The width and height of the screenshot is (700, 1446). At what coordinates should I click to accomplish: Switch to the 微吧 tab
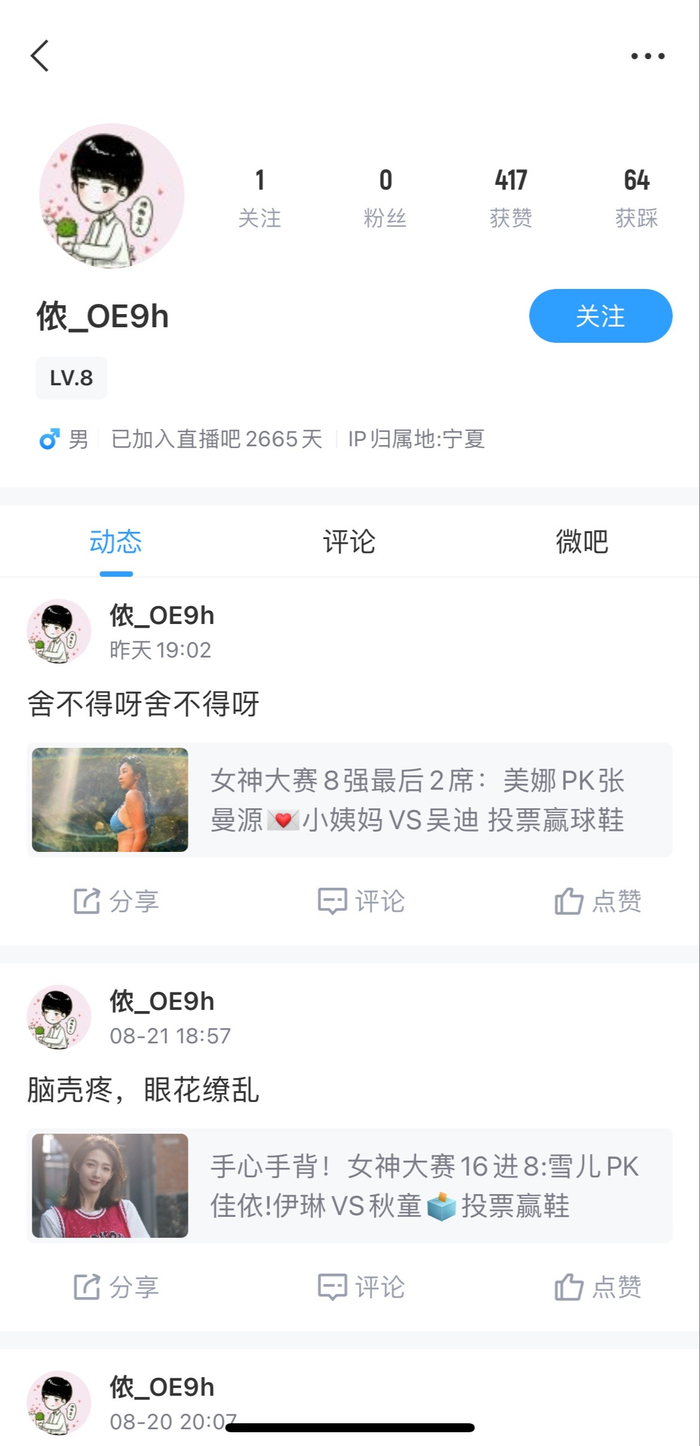pos(581,542)
